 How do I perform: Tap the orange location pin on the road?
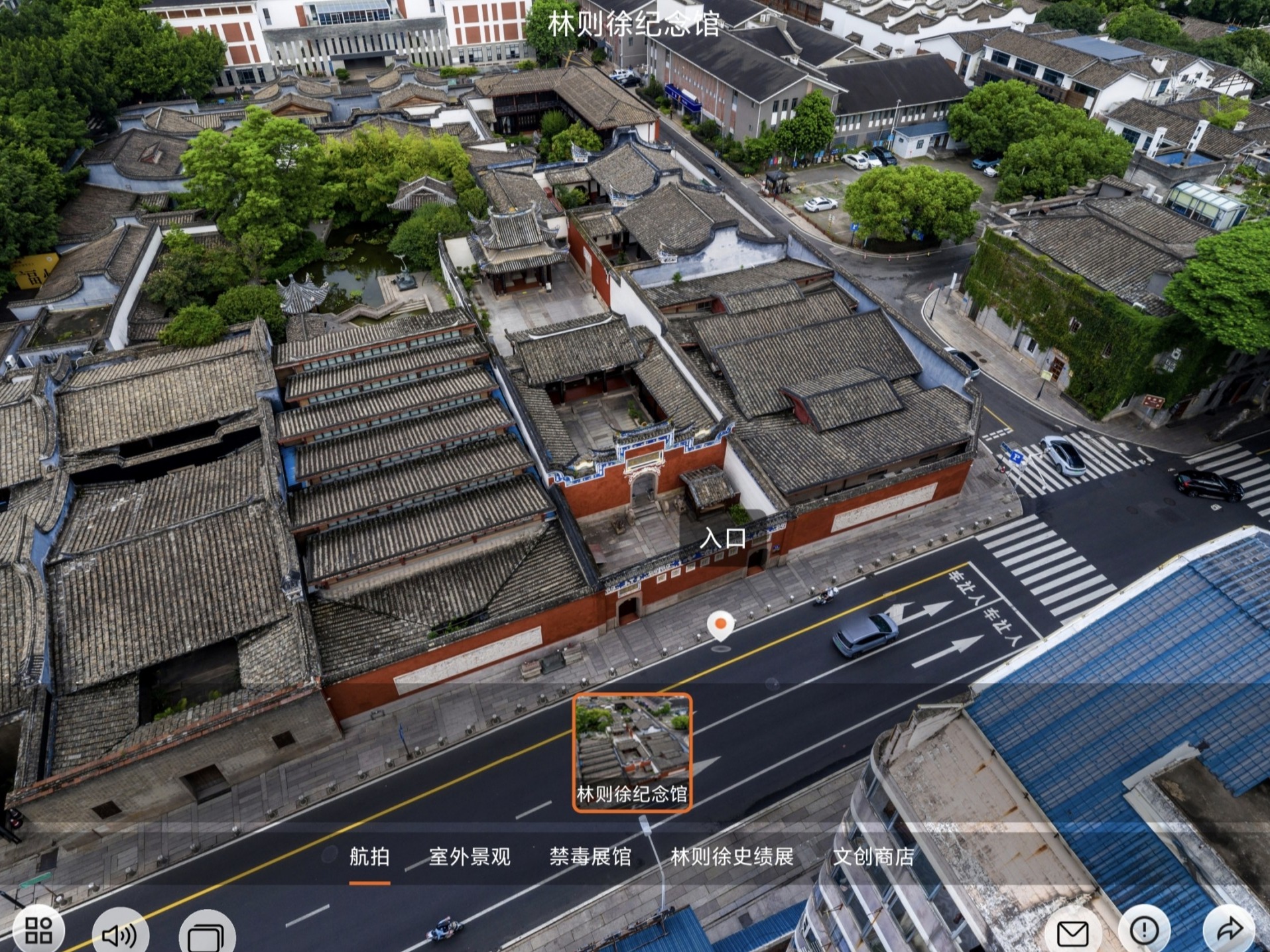point(720,625)
